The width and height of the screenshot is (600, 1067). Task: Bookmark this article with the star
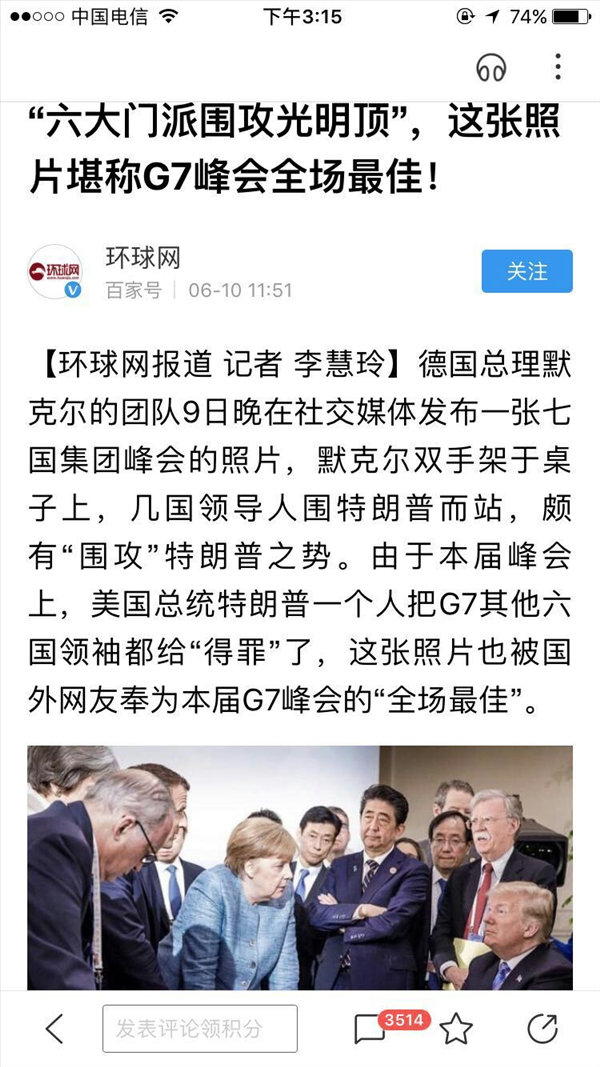pyautogui.click(x=456, y=1028)
